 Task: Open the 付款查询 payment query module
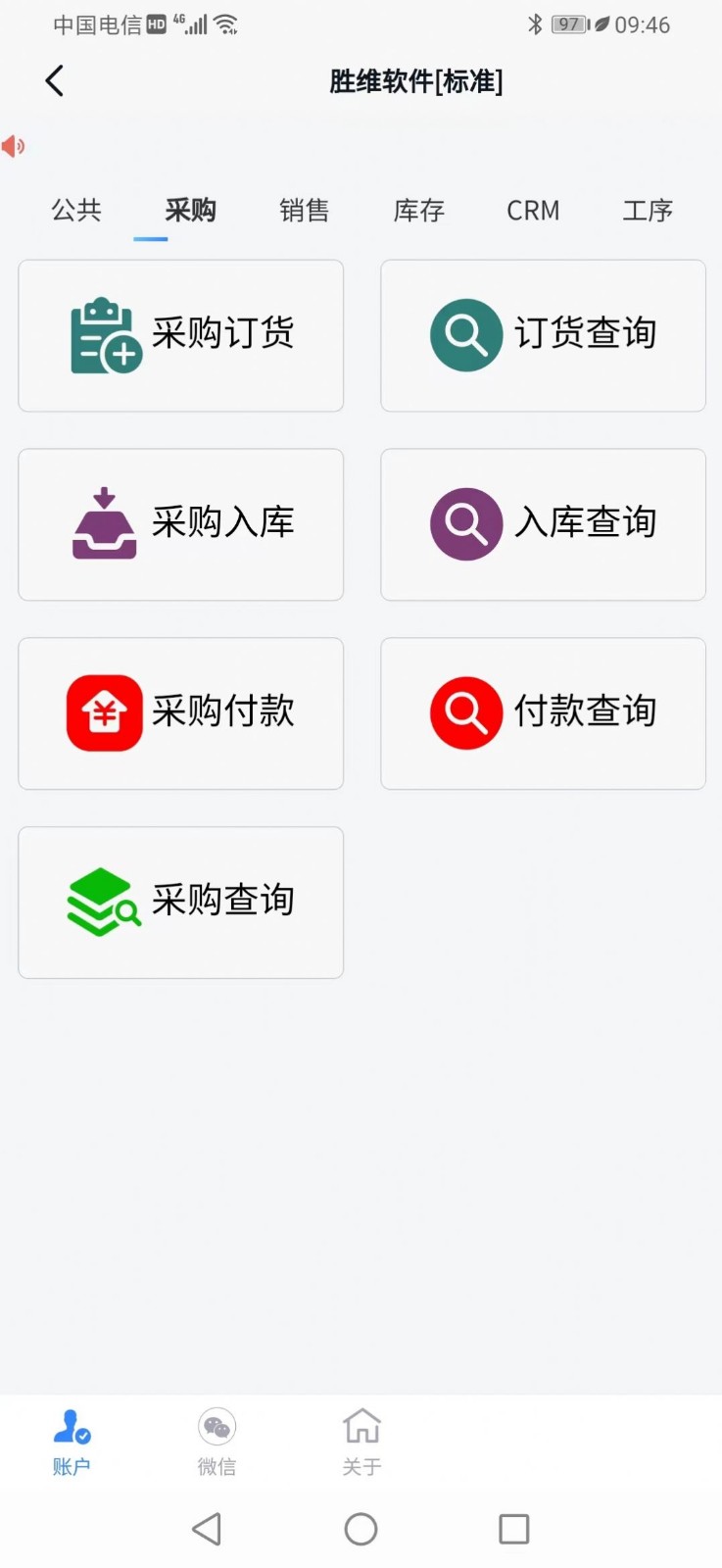click(x=543, y=712)
